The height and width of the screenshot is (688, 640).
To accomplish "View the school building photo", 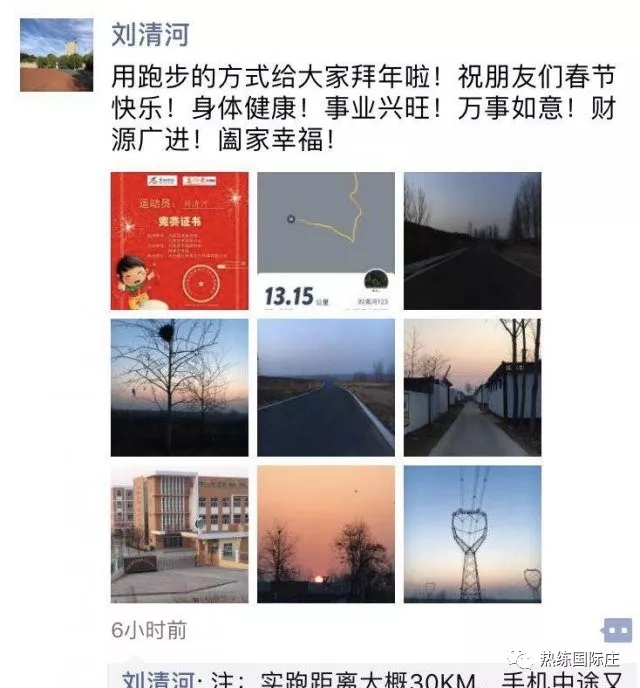I will point(179,534).
